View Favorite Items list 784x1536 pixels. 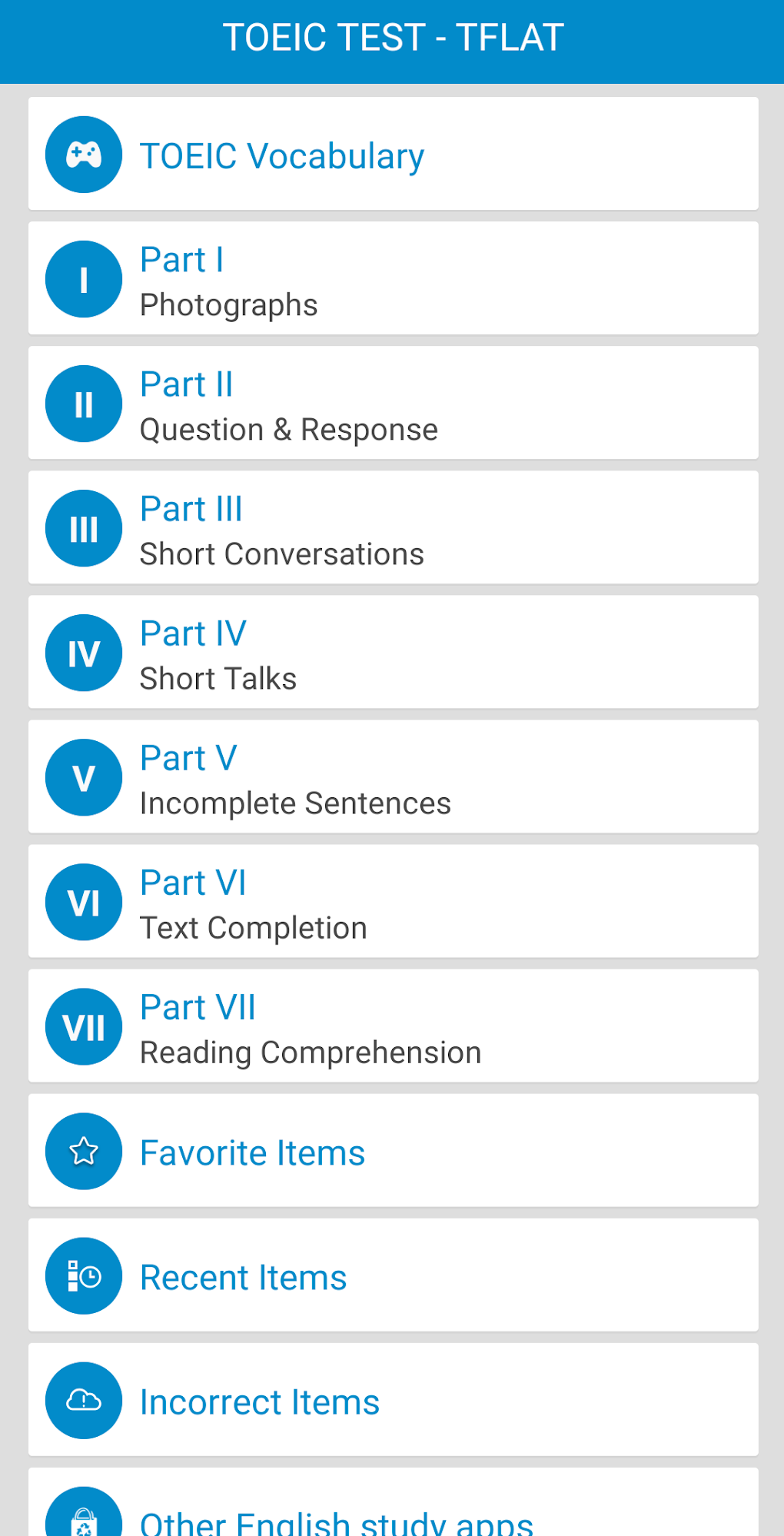(x=252, y=1151)
